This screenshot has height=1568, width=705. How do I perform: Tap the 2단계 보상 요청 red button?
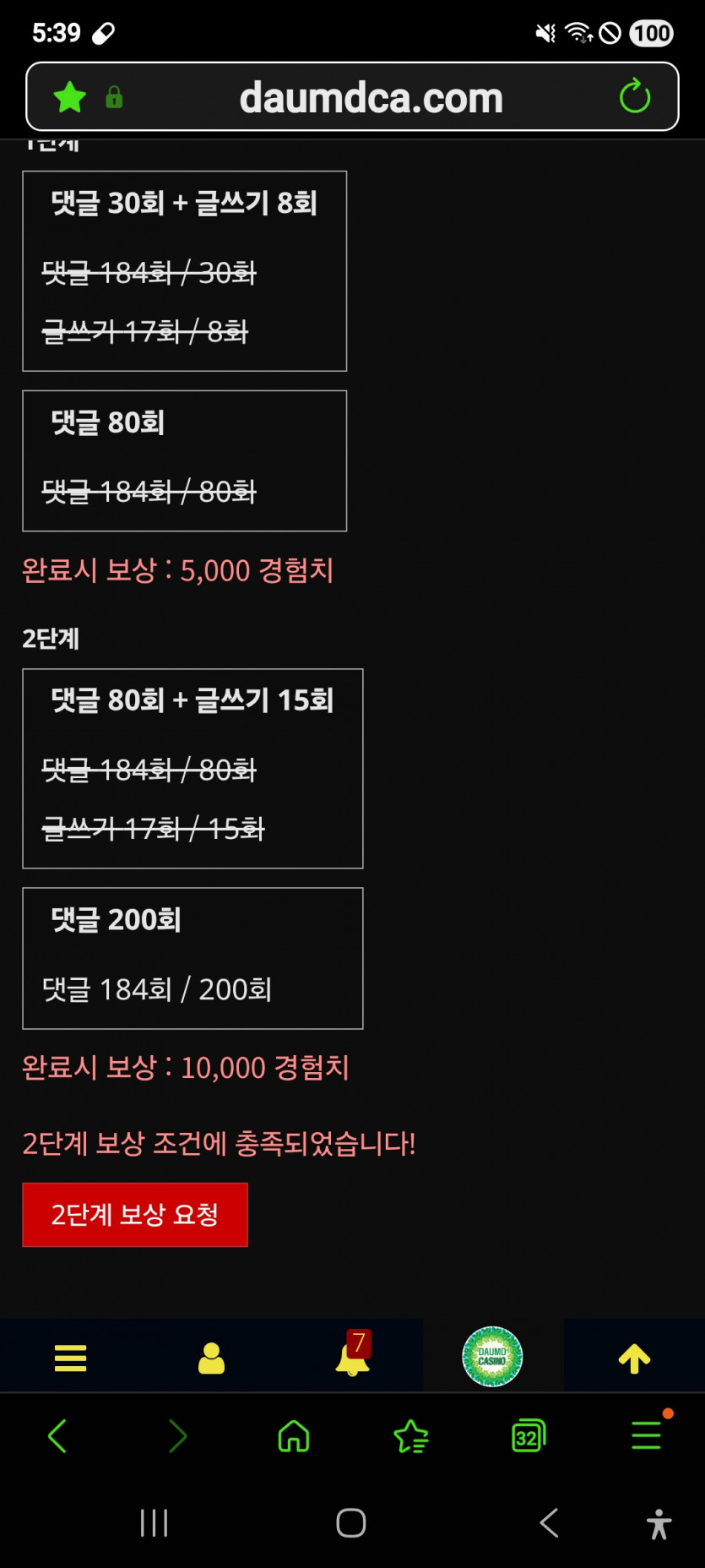coord(135,1215)
